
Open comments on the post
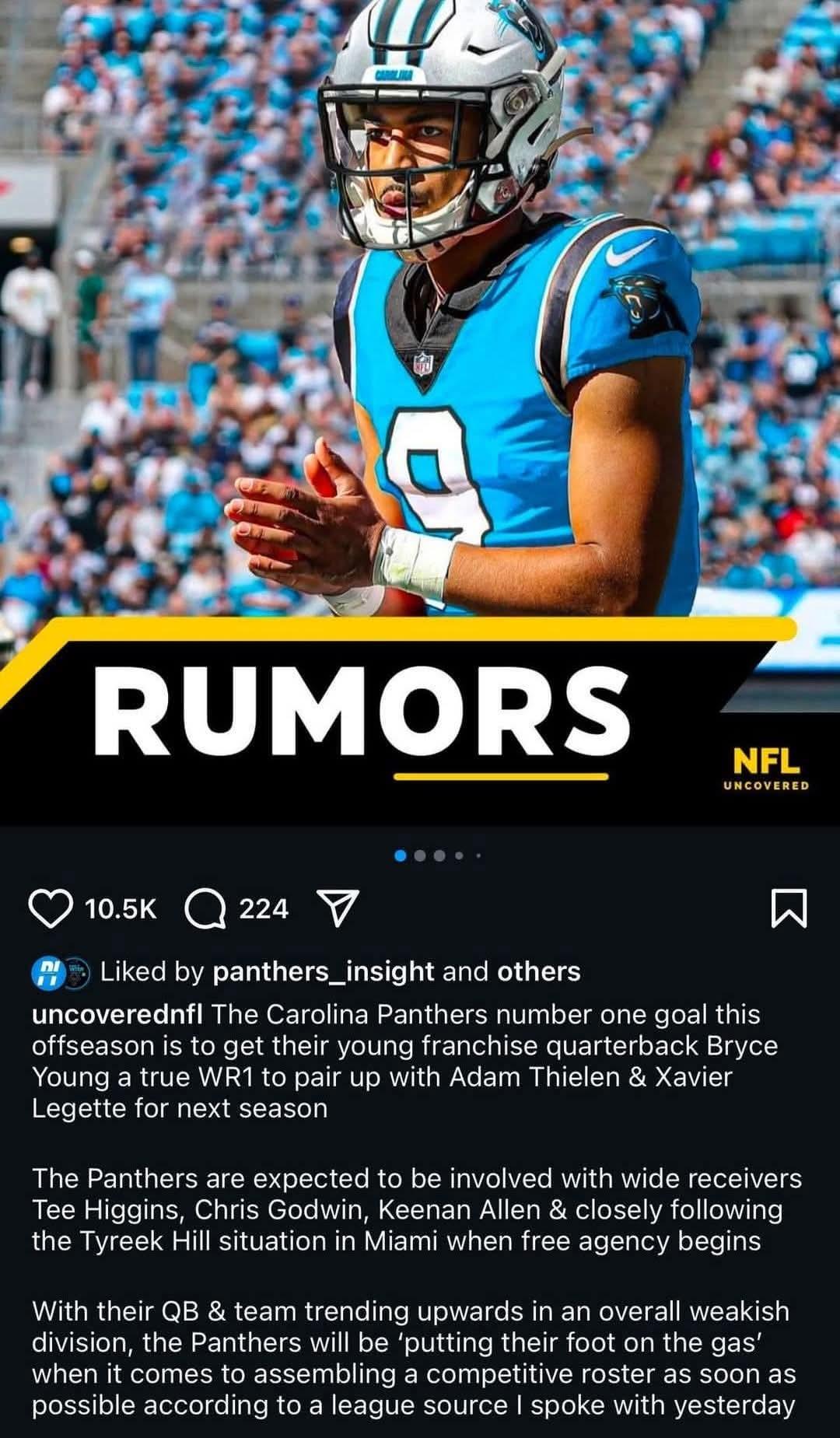(x=205, y=909)
